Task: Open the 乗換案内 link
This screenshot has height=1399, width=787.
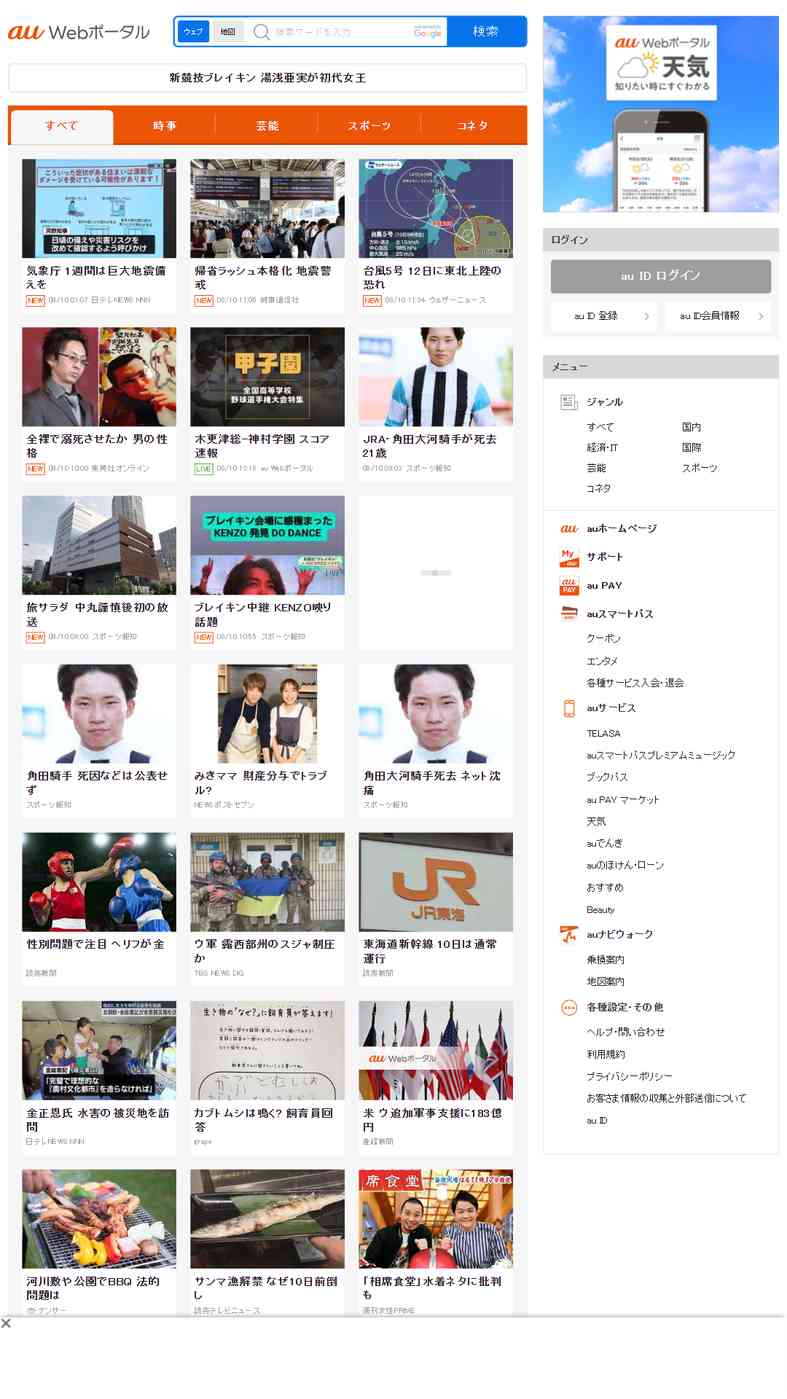Action: (605, 960)
